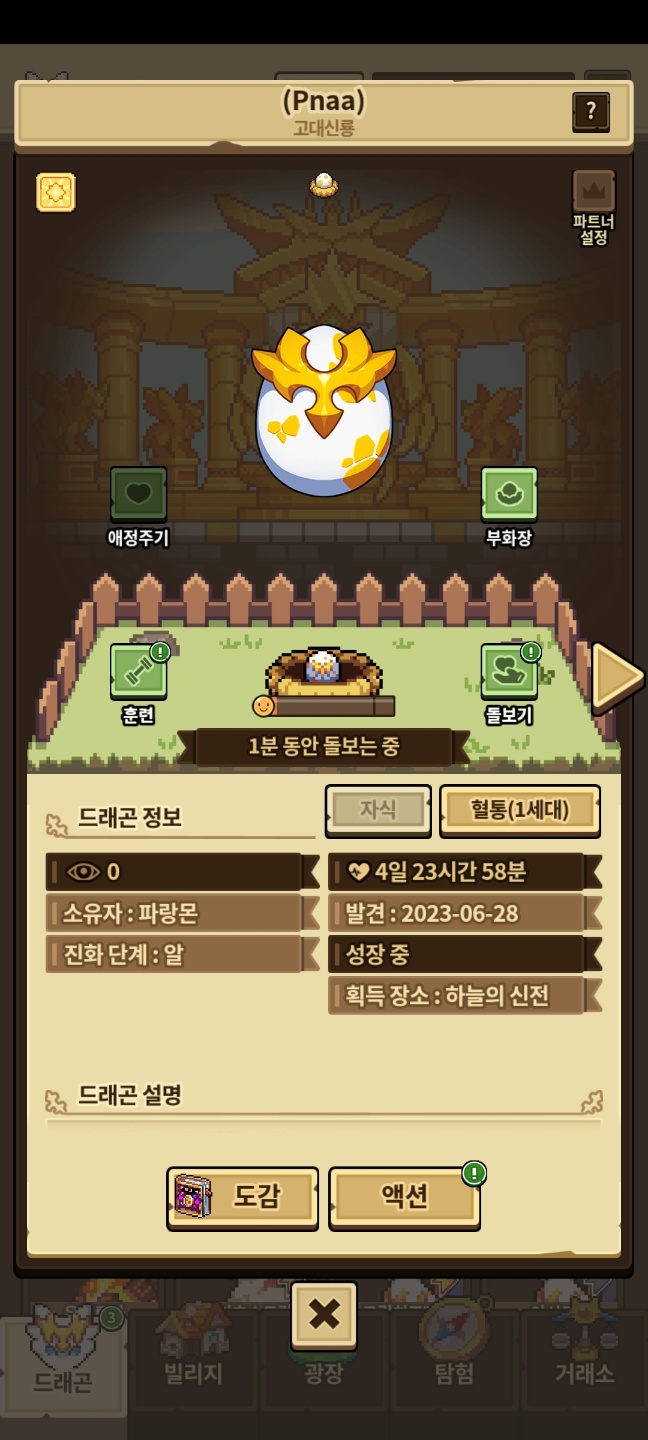Go to next dragon with right arrow

pyautogui.click(x=617, y=677)
